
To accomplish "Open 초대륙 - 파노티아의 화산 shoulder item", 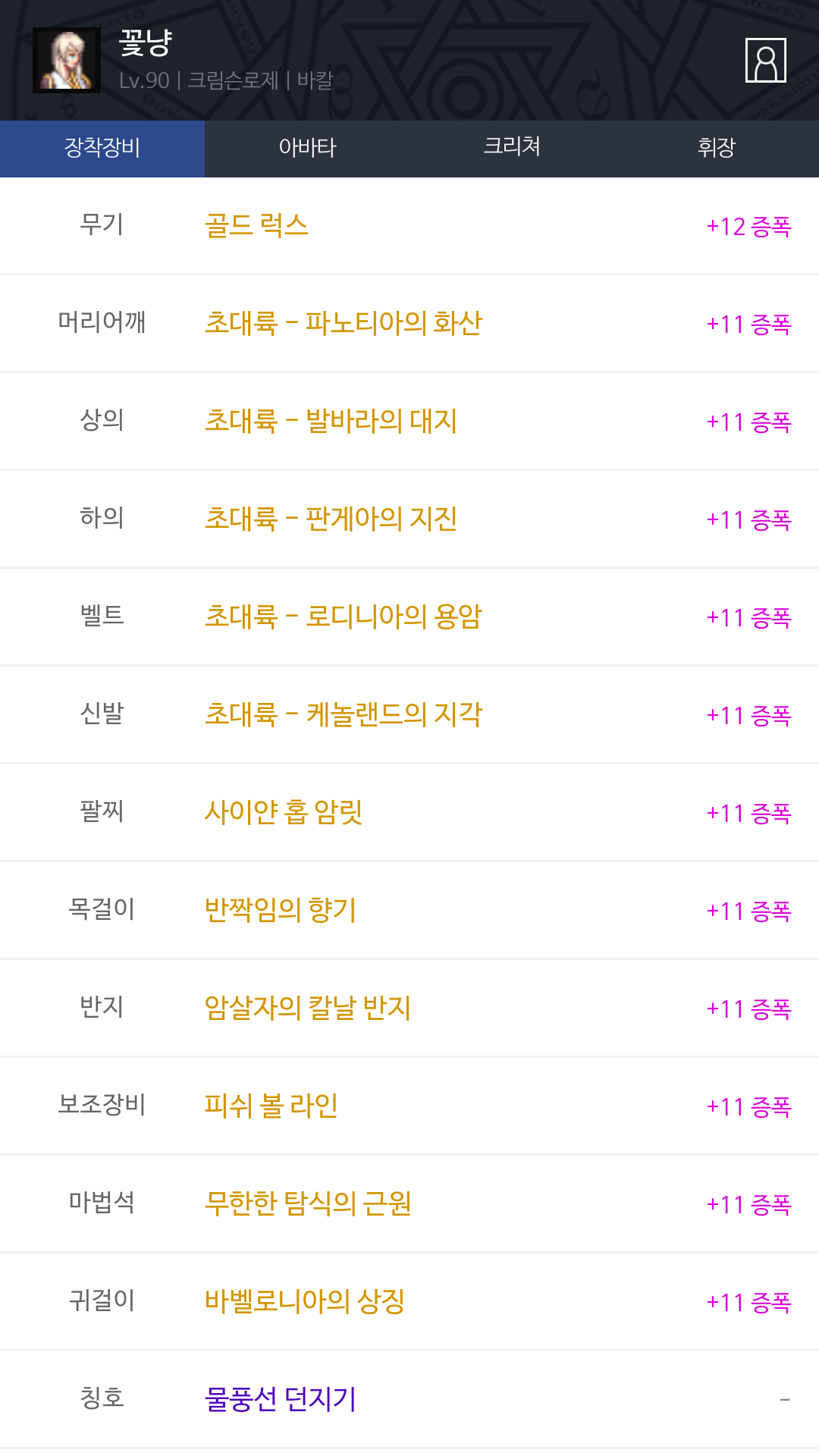I will (344, 323).
